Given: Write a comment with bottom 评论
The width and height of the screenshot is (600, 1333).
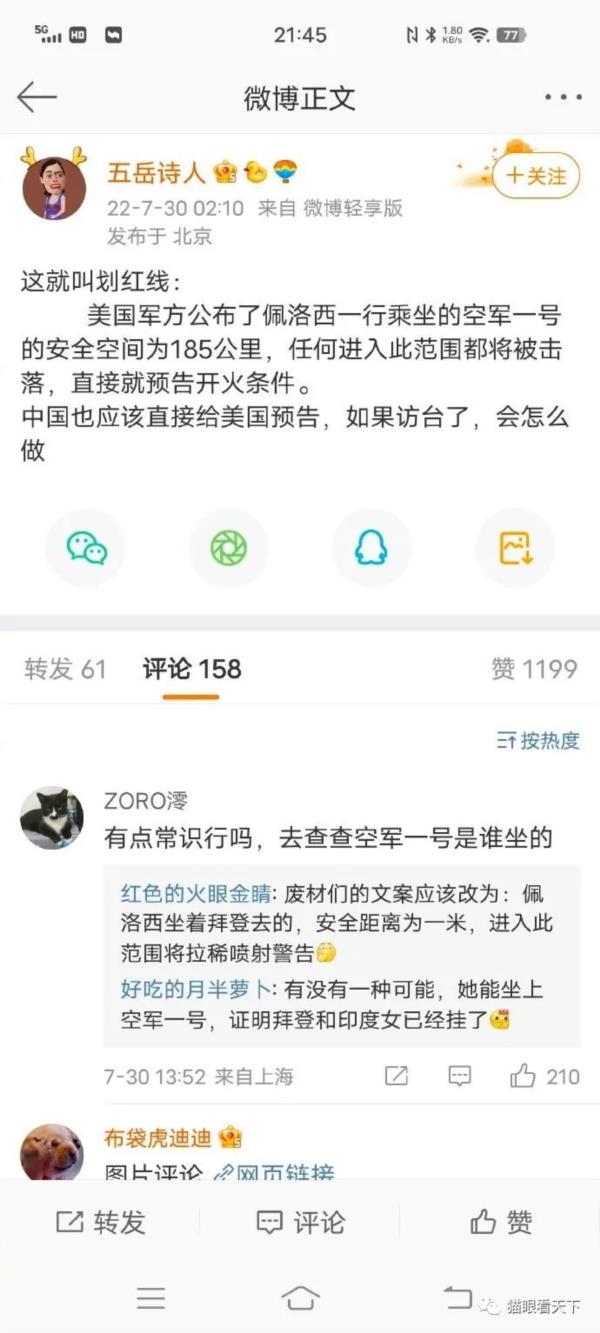Looking at the screenshot, I should (300, 1222).
